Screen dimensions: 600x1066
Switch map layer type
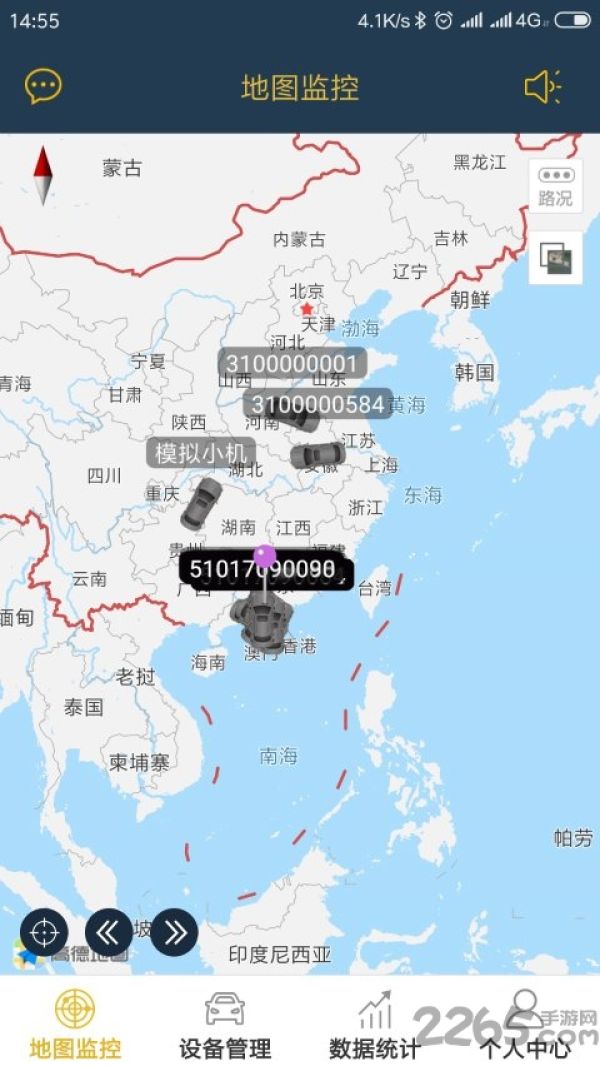(x=555, y=258)
